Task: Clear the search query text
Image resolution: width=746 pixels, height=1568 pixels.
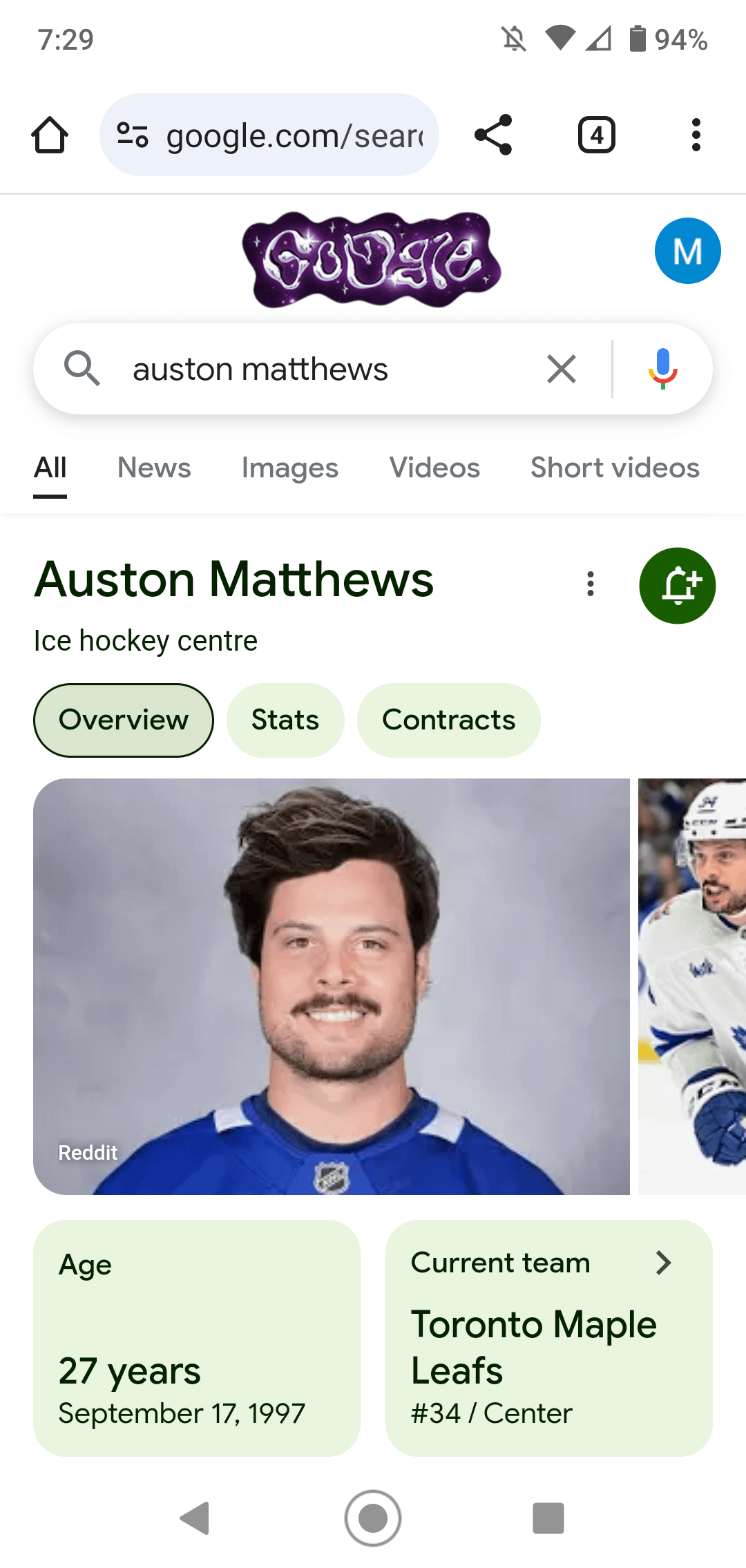Action: click(x=562, y=369)
